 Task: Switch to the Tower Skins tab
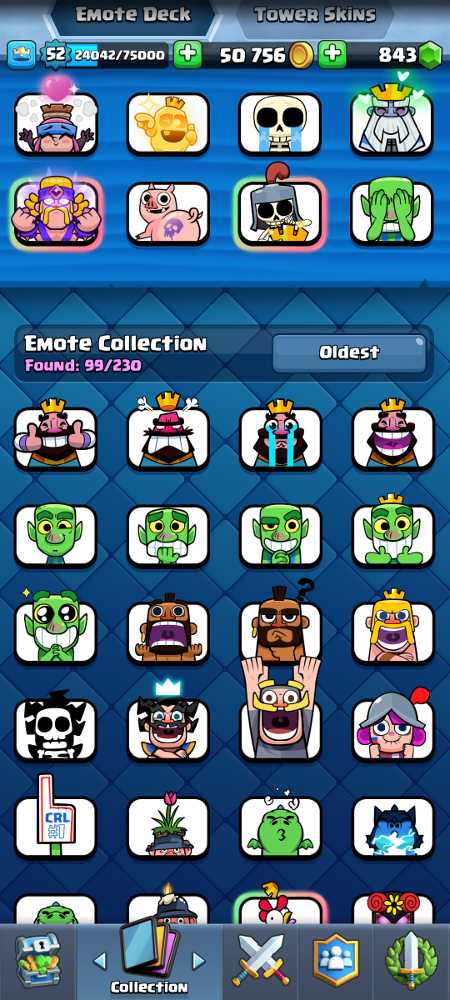(315, 16)
